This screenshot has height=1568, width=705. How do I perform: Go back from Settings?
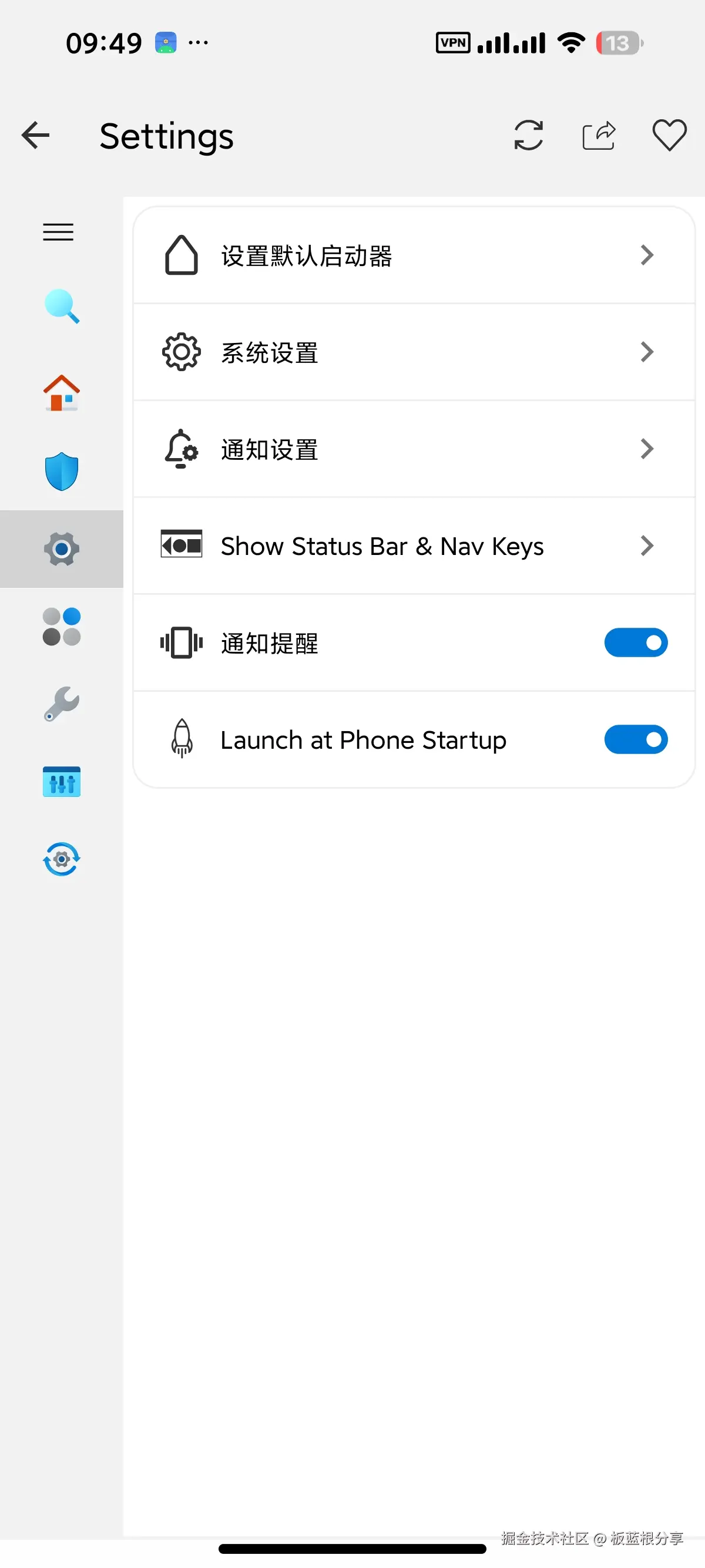[x=35, y=135]
